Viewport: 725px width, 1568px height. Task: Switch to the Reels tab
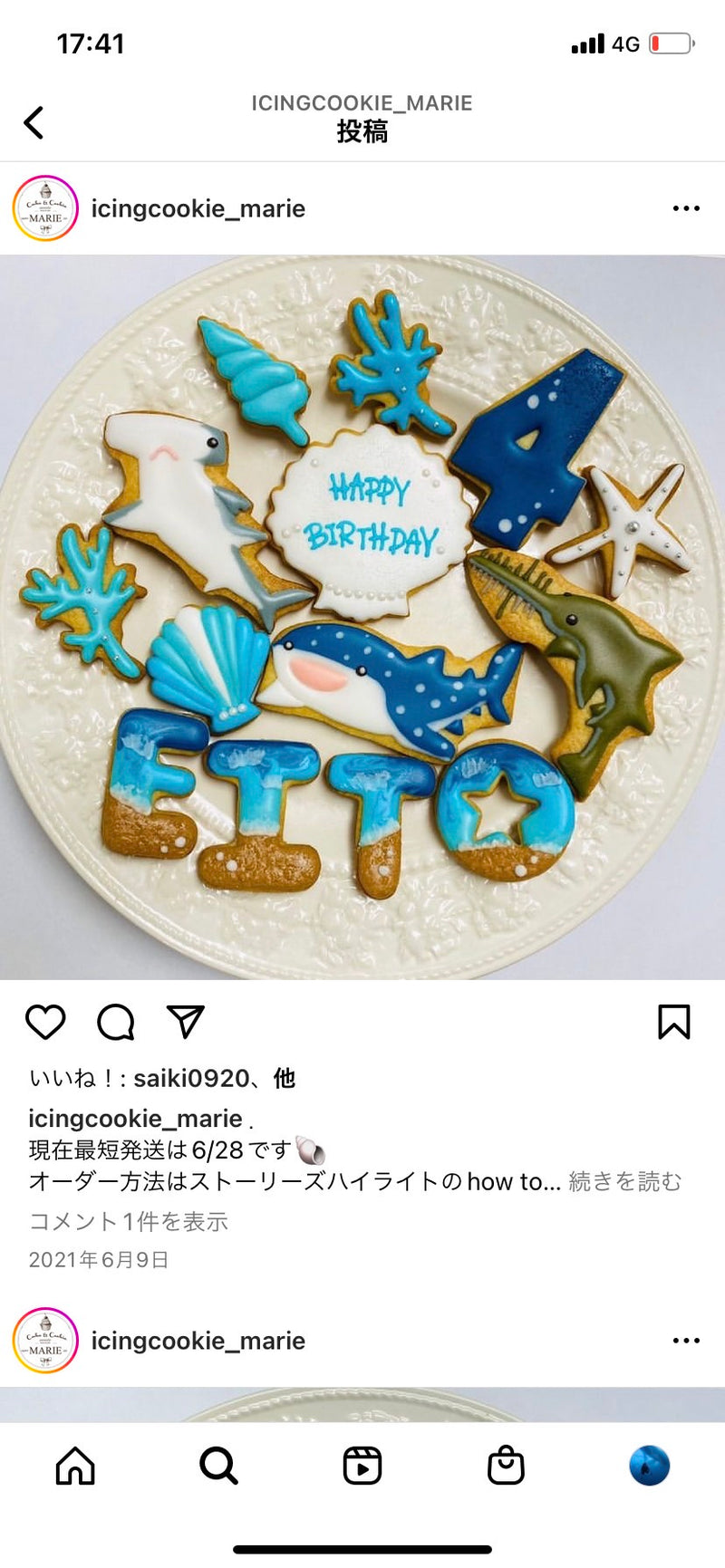coord(362,1466)
